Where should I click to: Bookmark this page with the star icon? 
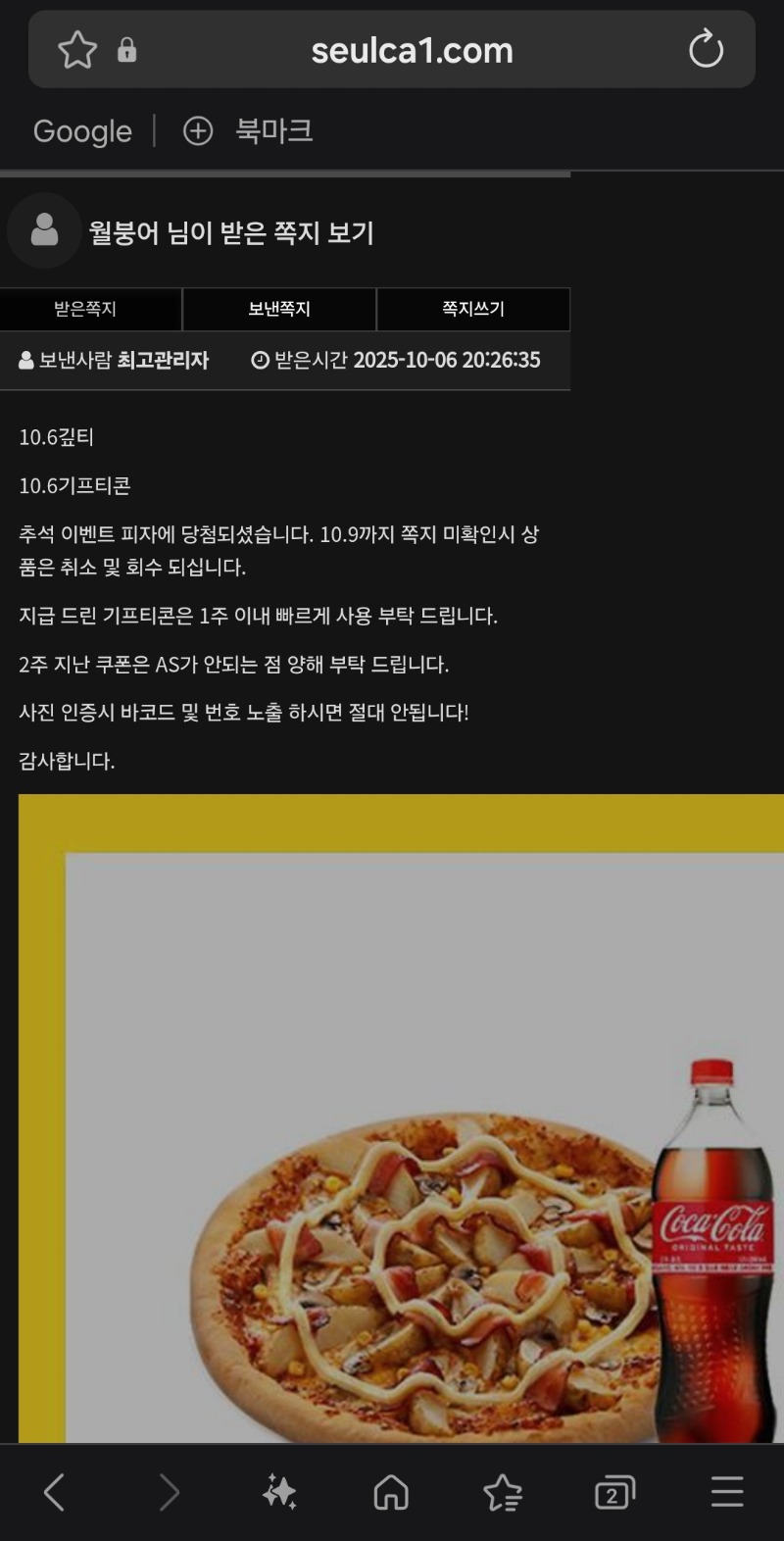tap(77, 50)
